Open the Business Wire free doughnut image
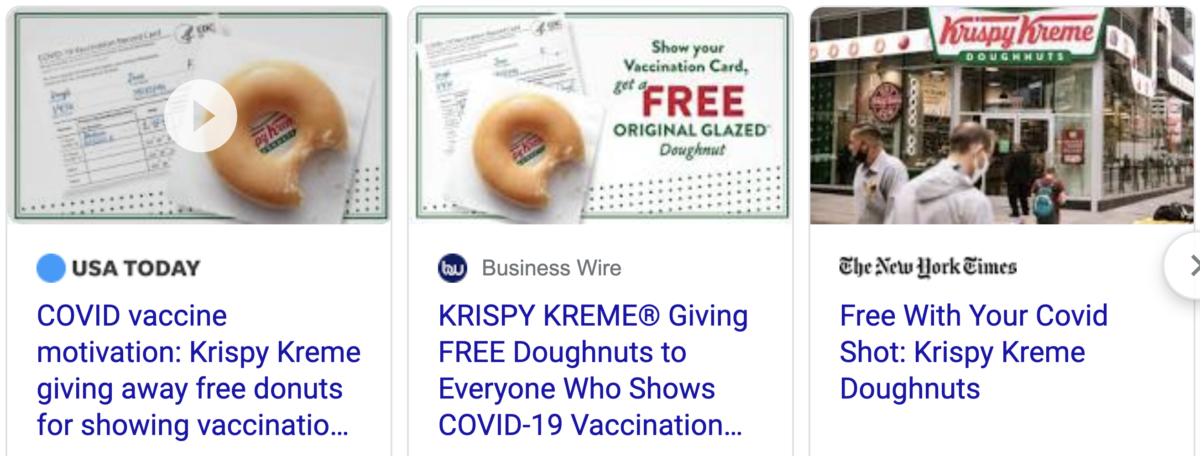Screen dimensions: 1200x456 click(601, 115)
